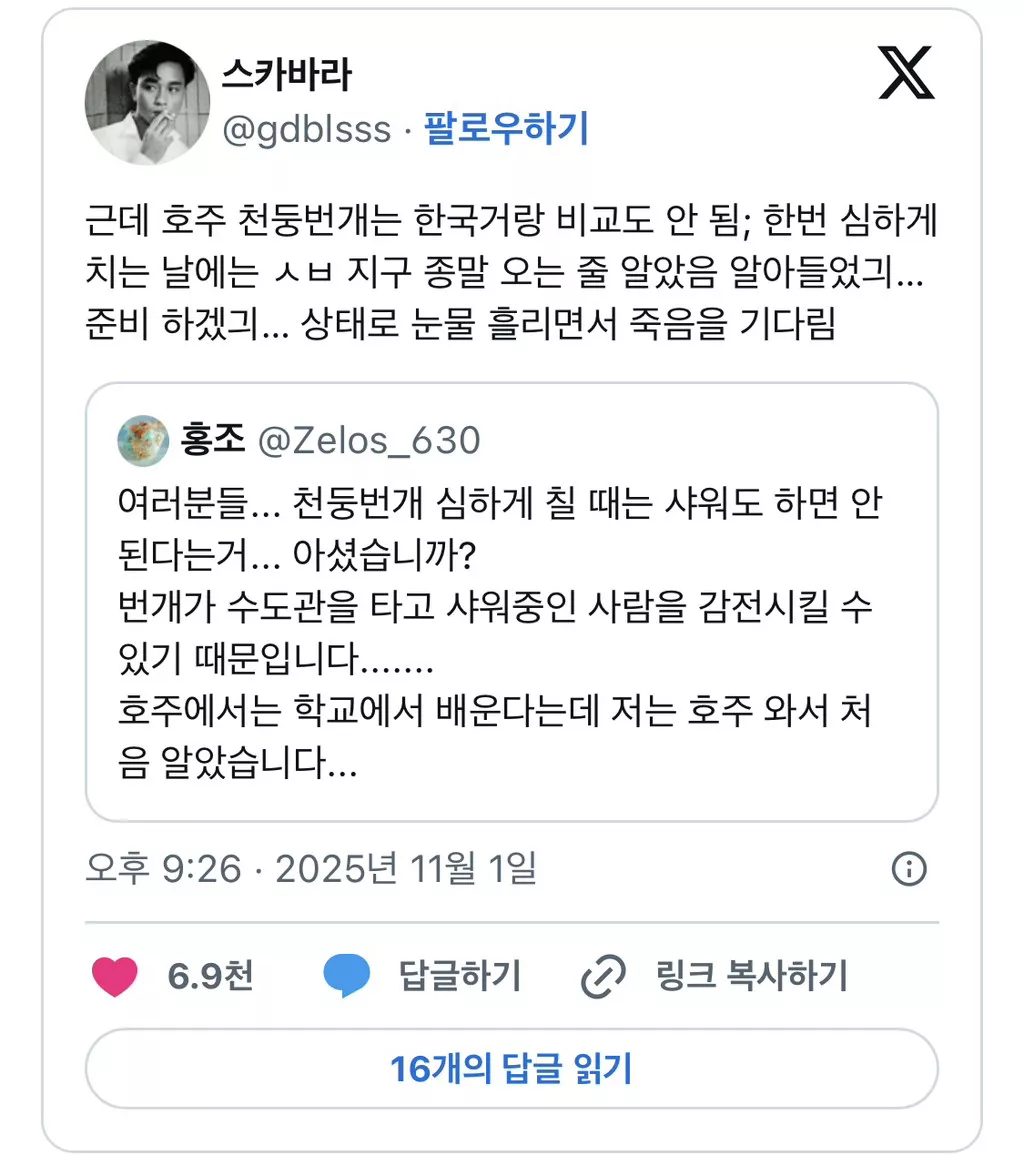Screen dimensions: 1024x1155
Task: Copy the link via 링크 복사하기
Action: (x=715, y=976)
